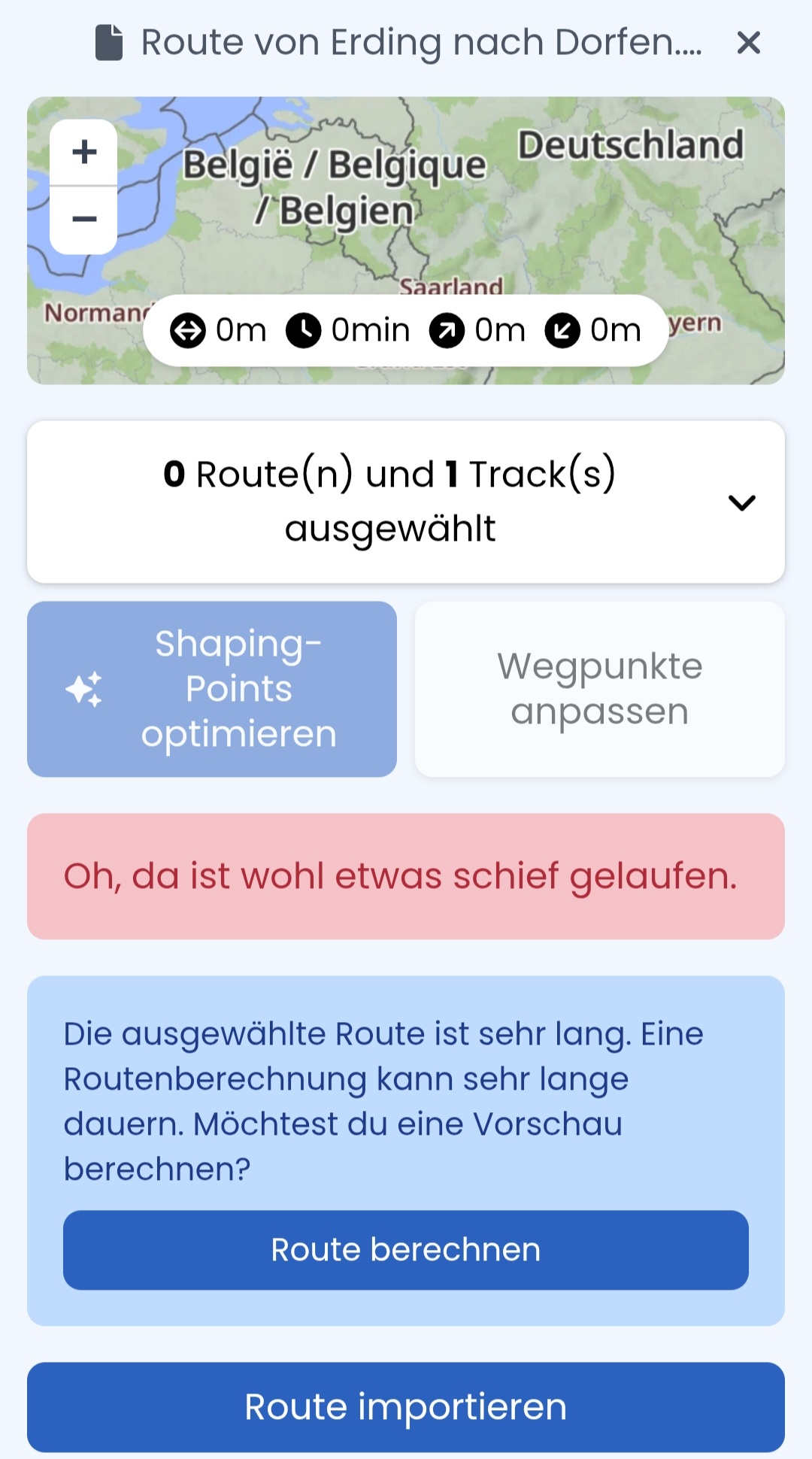Tap Route berechnen
812x1459 pixels.
(406, 1250)
